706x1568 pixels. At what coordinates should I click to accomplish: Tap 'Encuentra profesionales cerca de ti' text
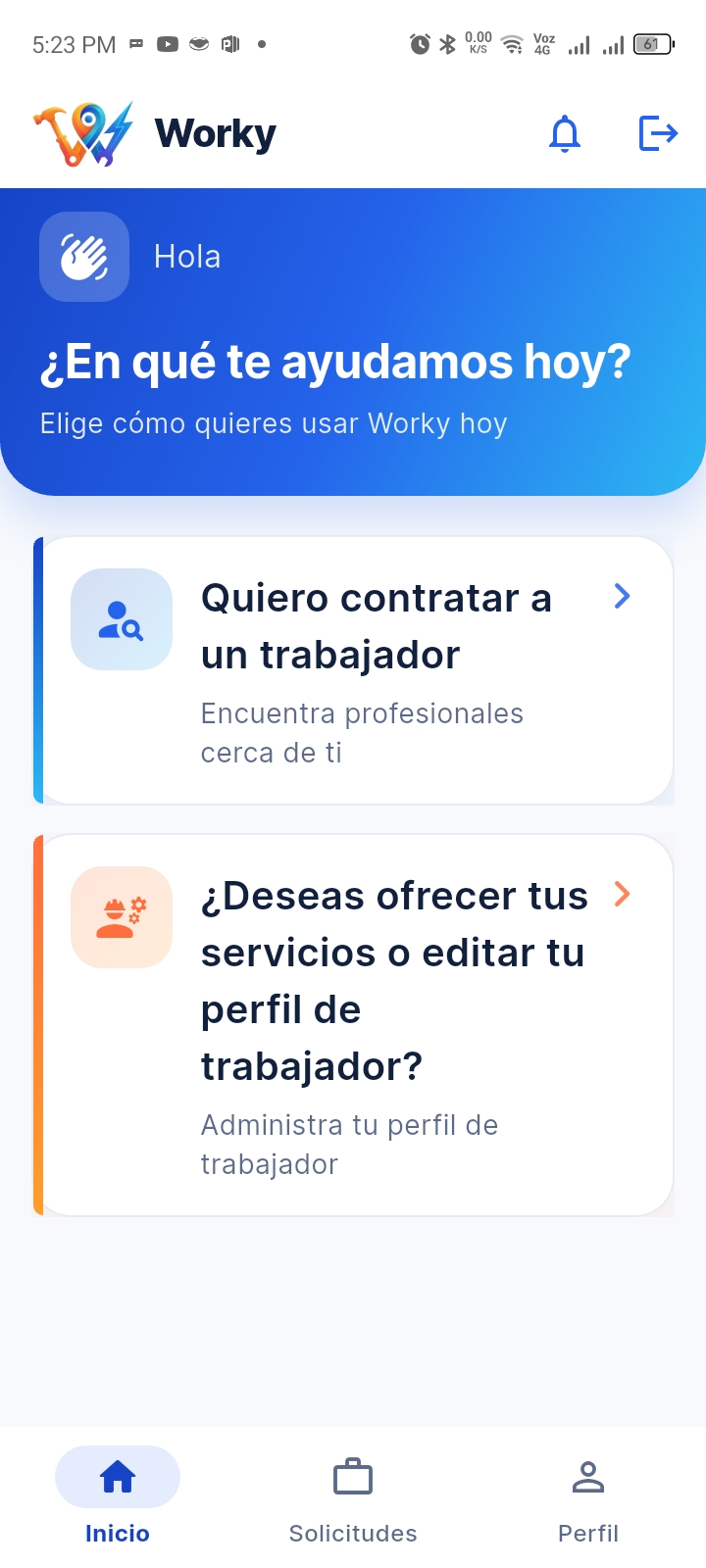[362, 733]
